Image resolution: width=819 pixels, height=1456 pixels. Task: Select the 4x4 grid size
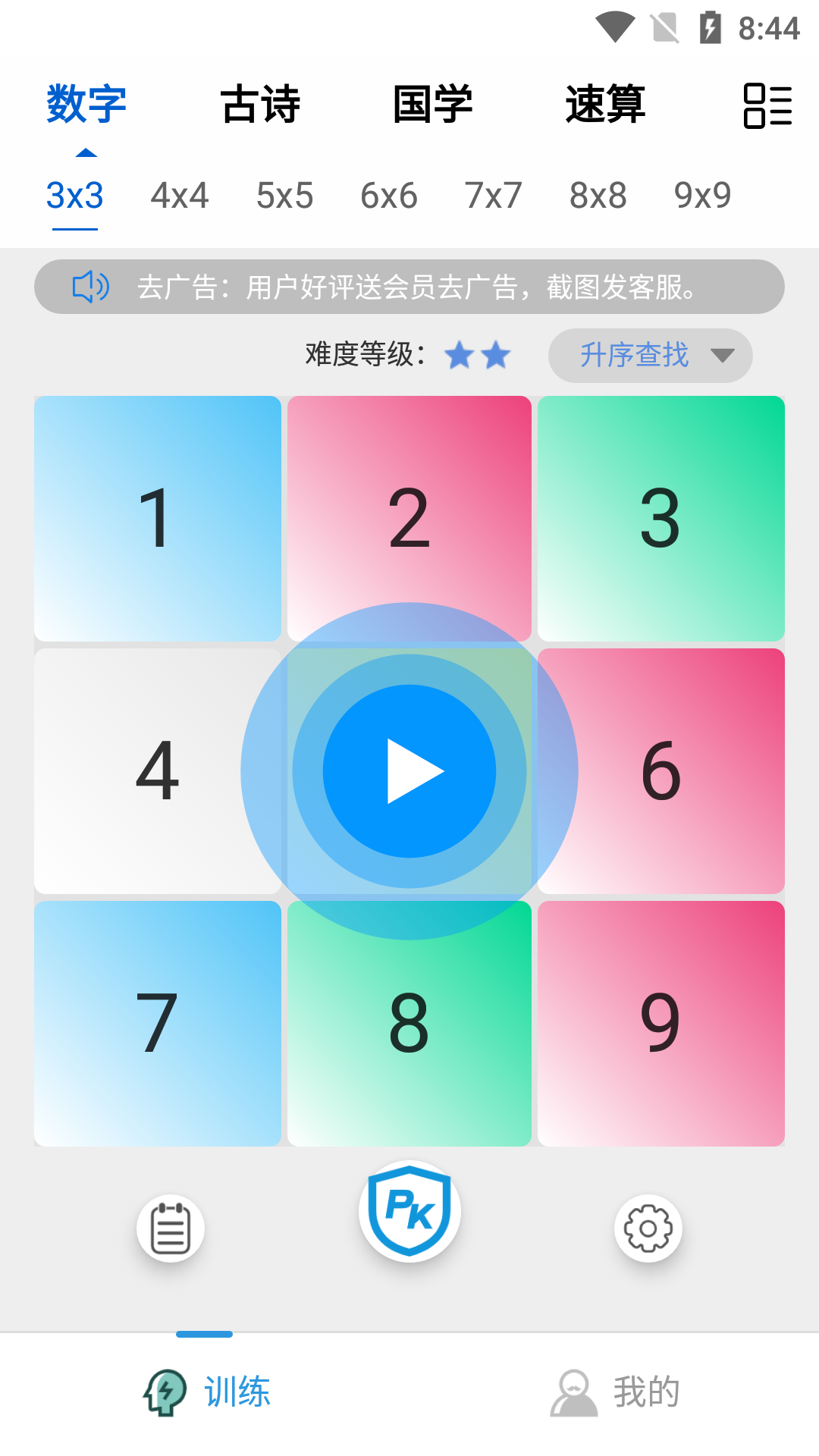click(180, 196)
